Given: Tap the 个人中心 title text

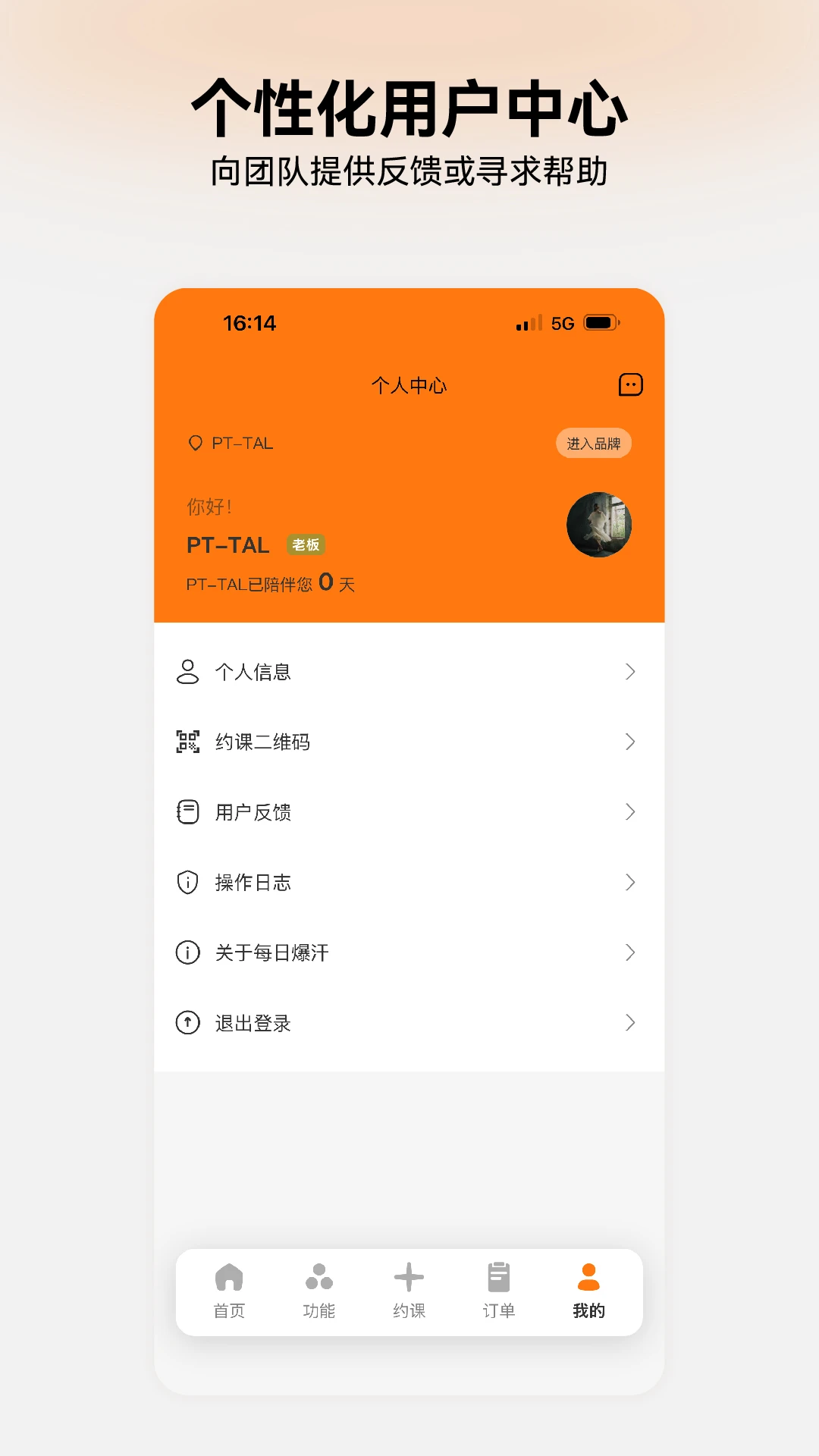Looking at the screenshot, I should click(x=409, y=384).
